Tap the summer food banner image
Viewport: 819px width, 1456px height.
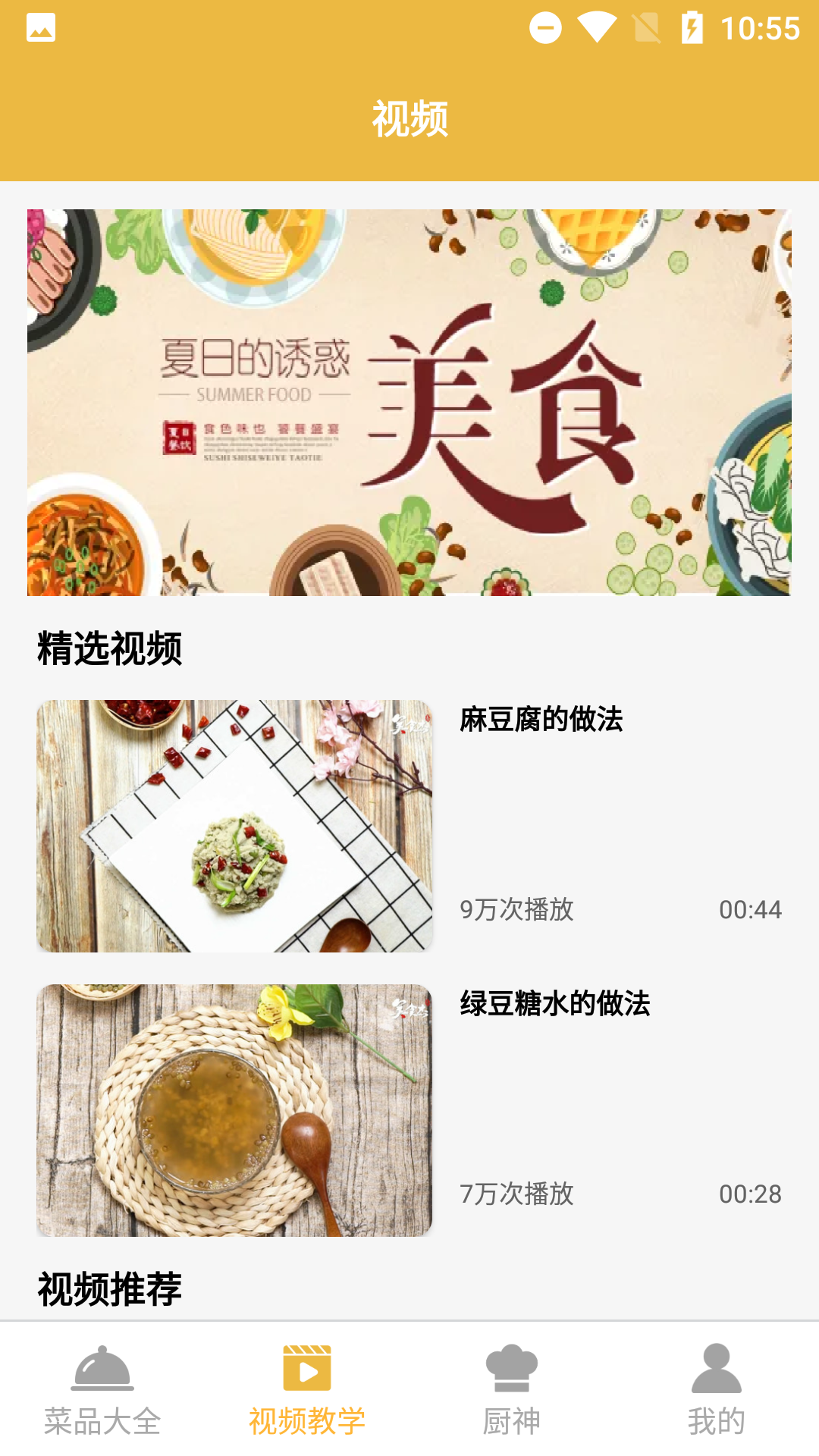[x=409, y=402]
